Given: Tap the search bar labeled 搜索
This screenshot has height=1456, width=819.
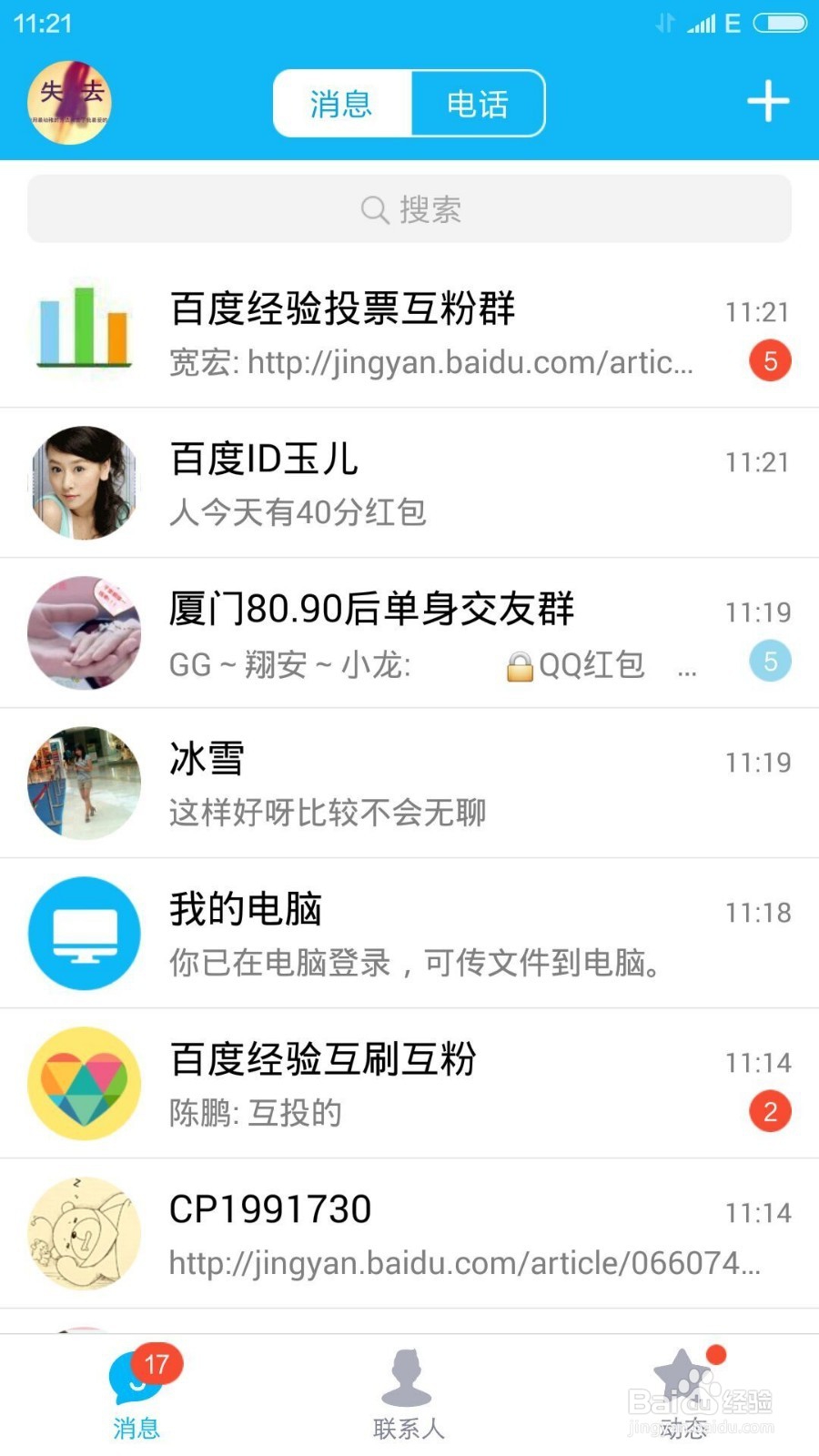Looking at the screenshot, I should 409,209.
